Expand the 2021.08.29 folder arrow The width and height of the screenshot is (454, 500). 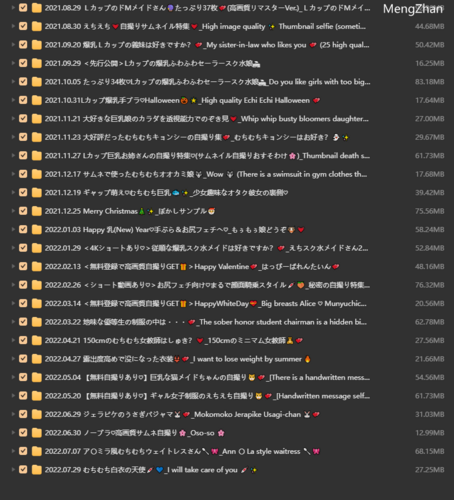tap(13, 7)
